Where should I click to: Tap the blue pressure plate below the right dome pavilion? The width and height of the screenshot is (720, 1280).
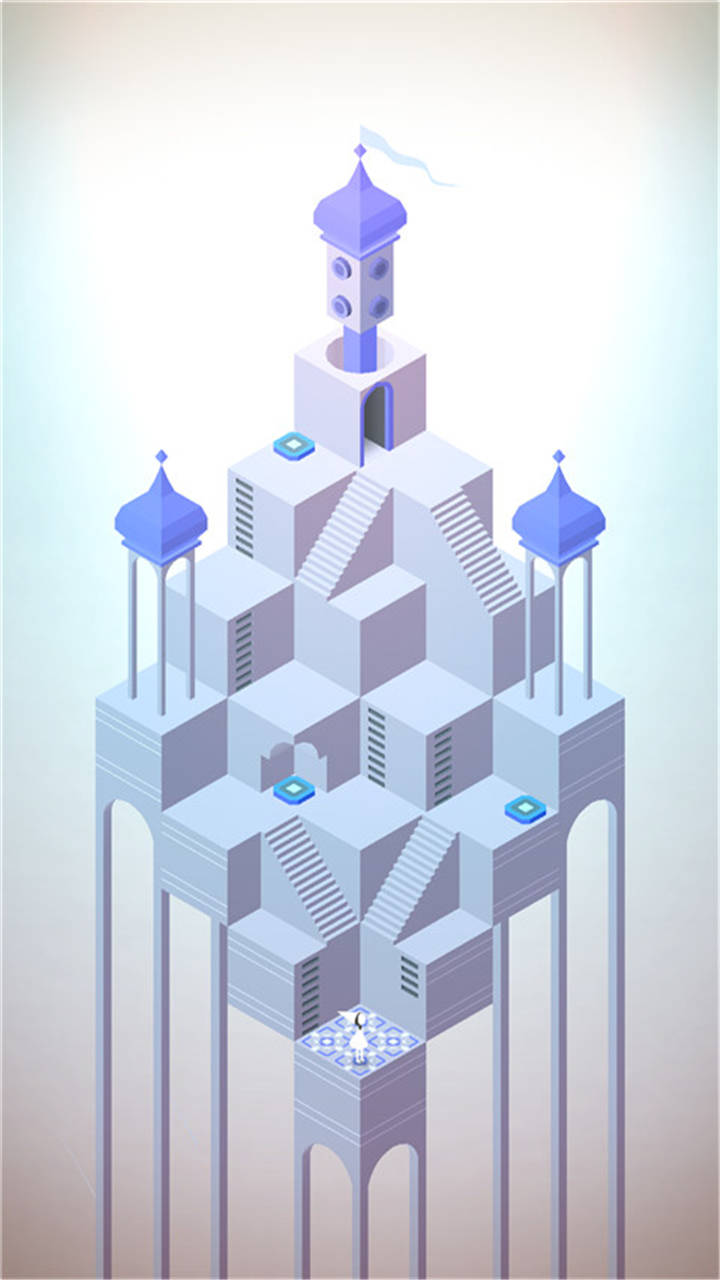(x=525, y=808)
